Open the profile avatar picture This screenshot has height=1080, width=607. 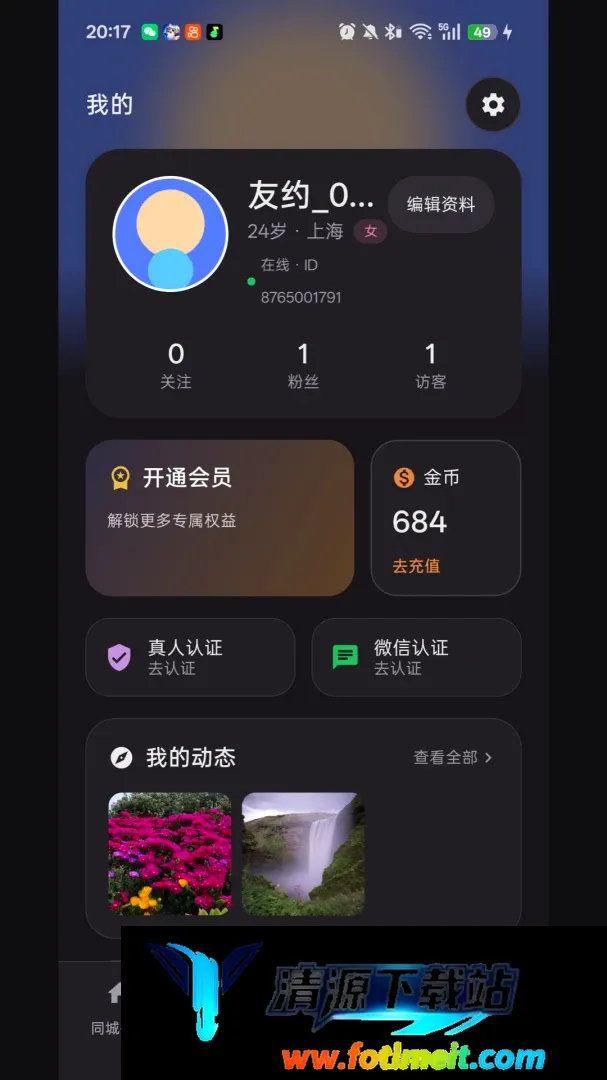(170, 234)
